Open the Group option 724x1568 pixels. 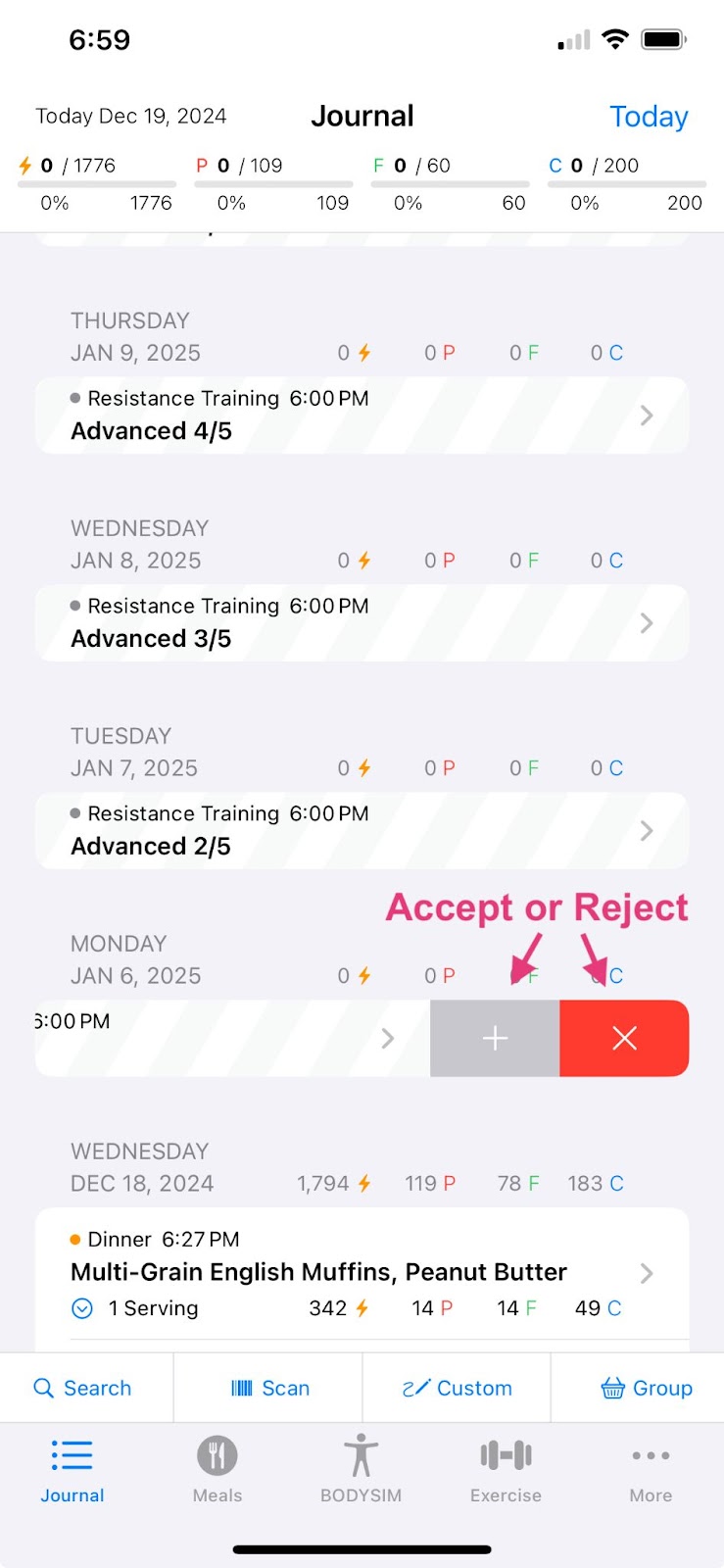click(x=646, y=1388)
